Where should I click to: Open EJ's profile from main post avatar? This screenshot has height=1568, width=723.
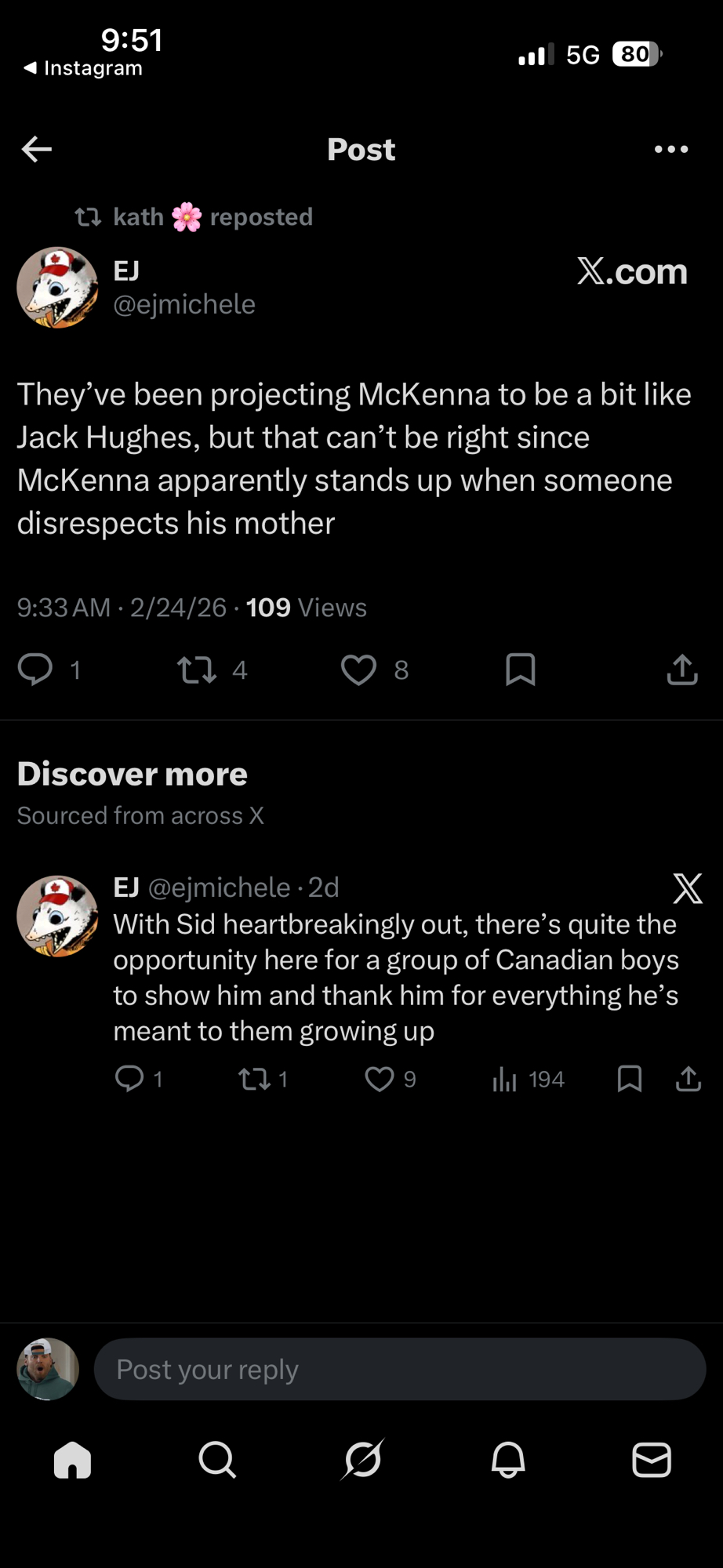pyautogui.click(x=57, y=288)
